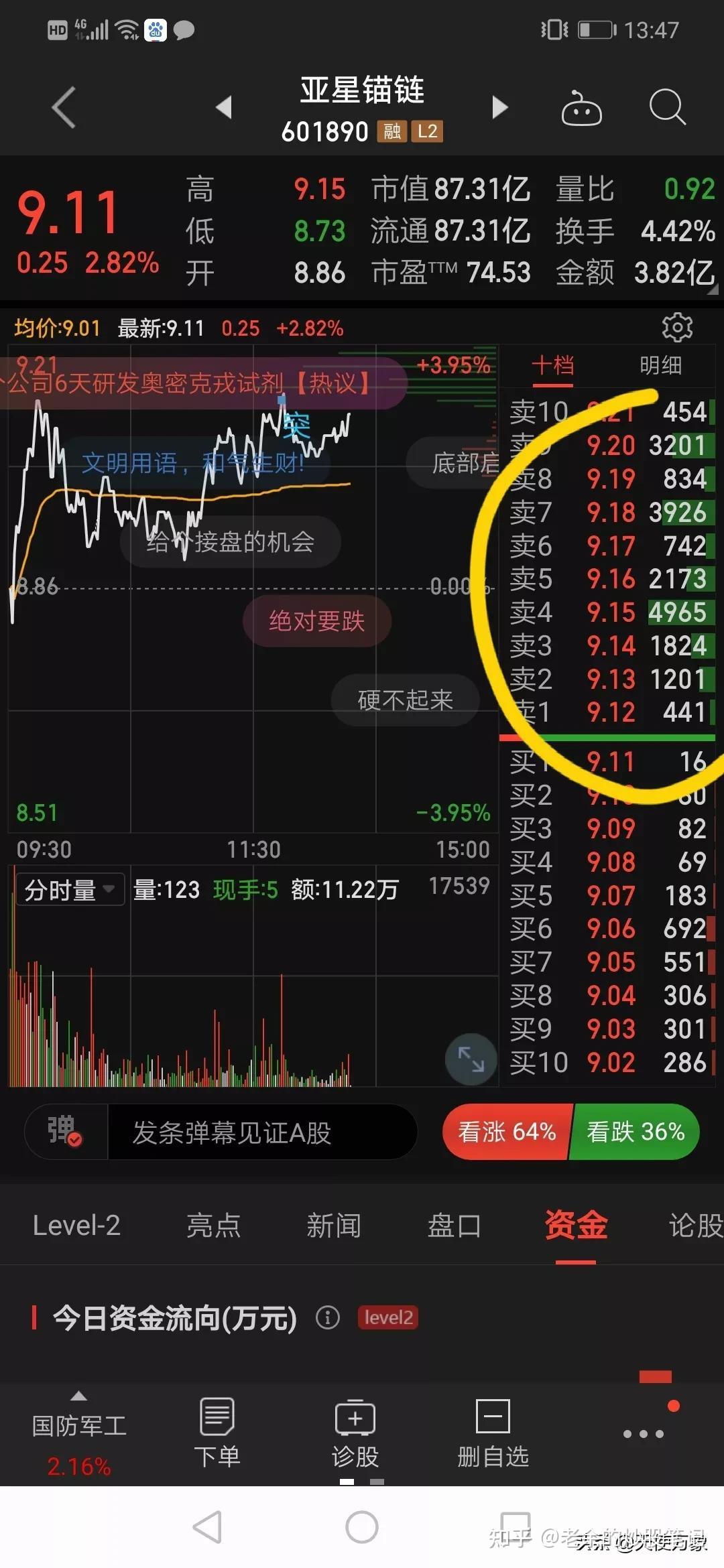Click the robot assistant icon in the header

point(582,107)
